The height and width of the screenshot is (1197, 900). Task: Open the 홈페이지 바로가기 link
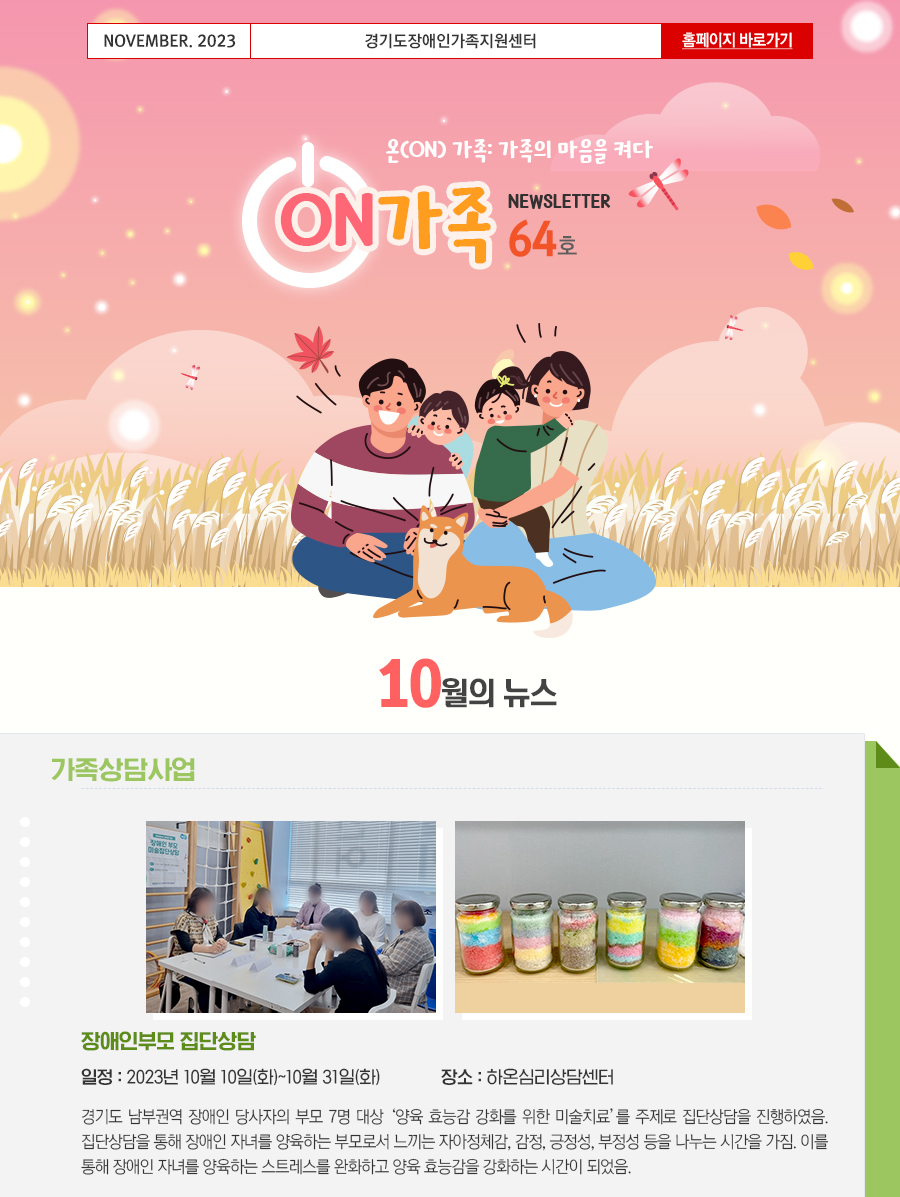point(737,41)
